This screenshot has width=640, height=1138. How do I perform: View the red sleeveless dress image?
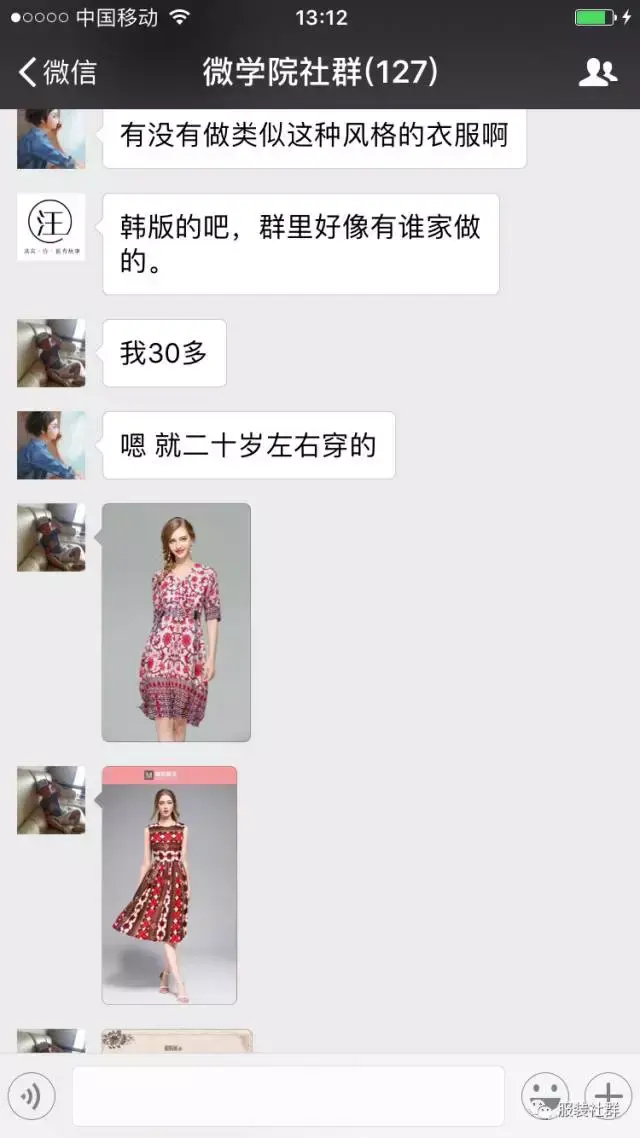click(169, 885)
